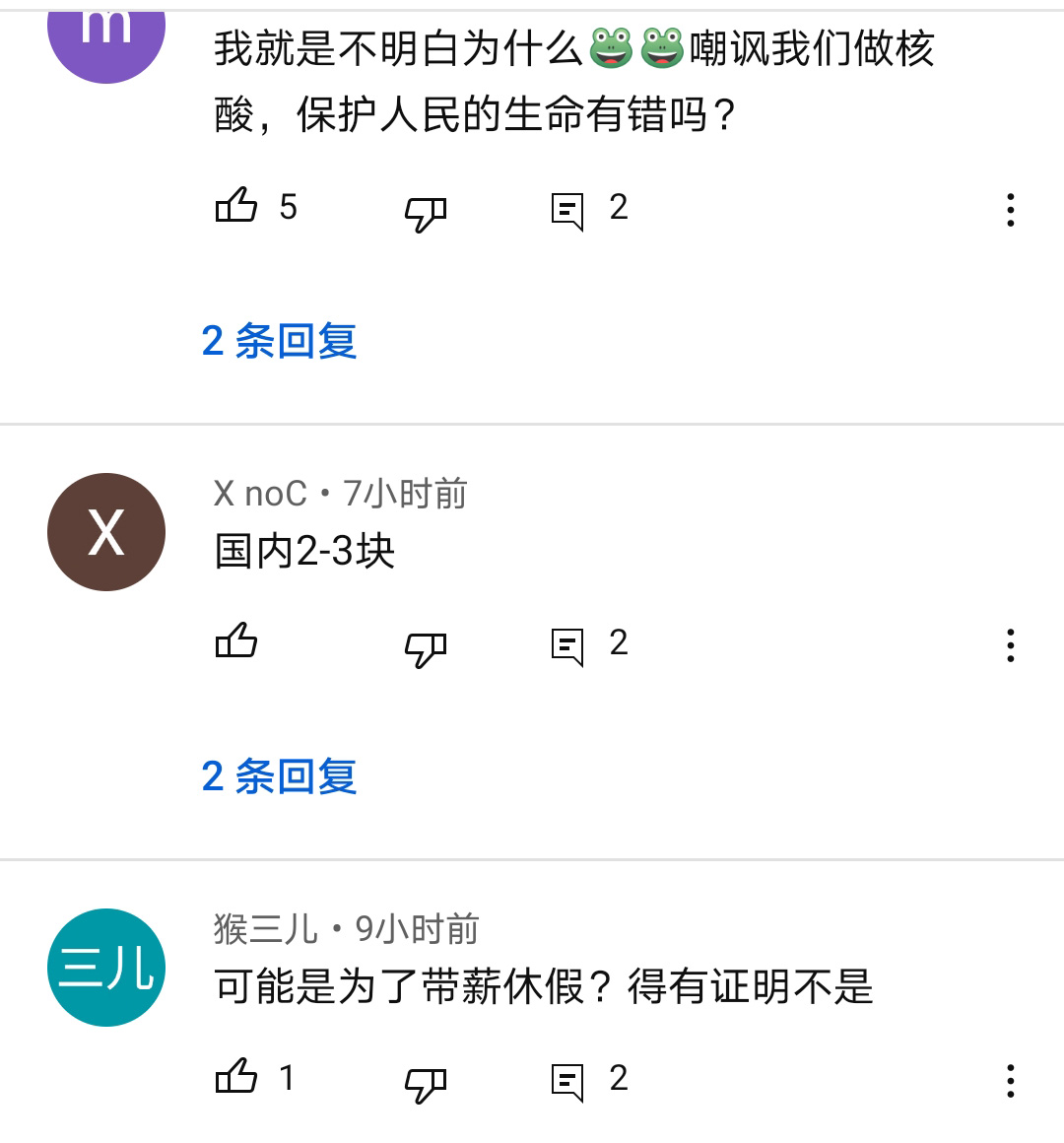Viewport: 1064px width, 1143px height.
Task: Open more options for 猴三儿's comment
Action: point(1010,1081)
